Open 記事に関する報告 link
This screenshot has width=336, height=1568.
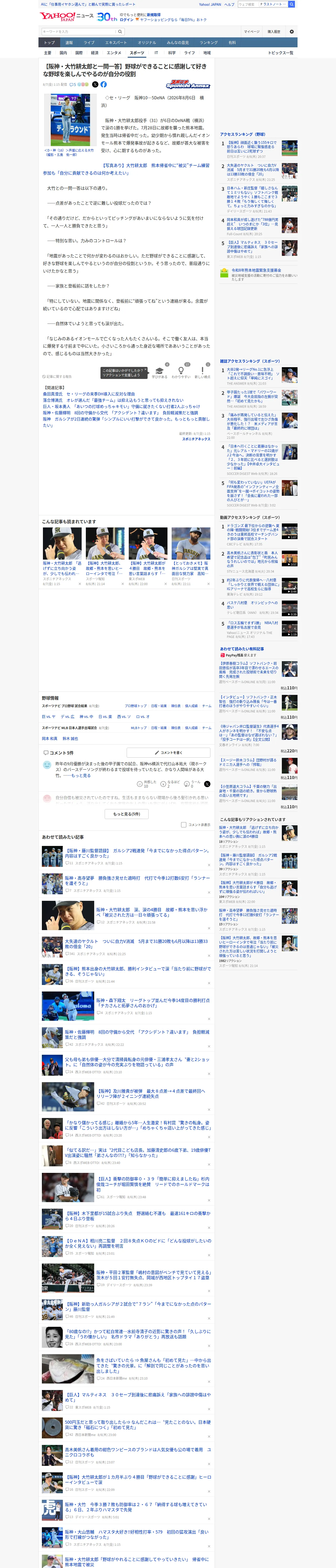tap(57, 377)
